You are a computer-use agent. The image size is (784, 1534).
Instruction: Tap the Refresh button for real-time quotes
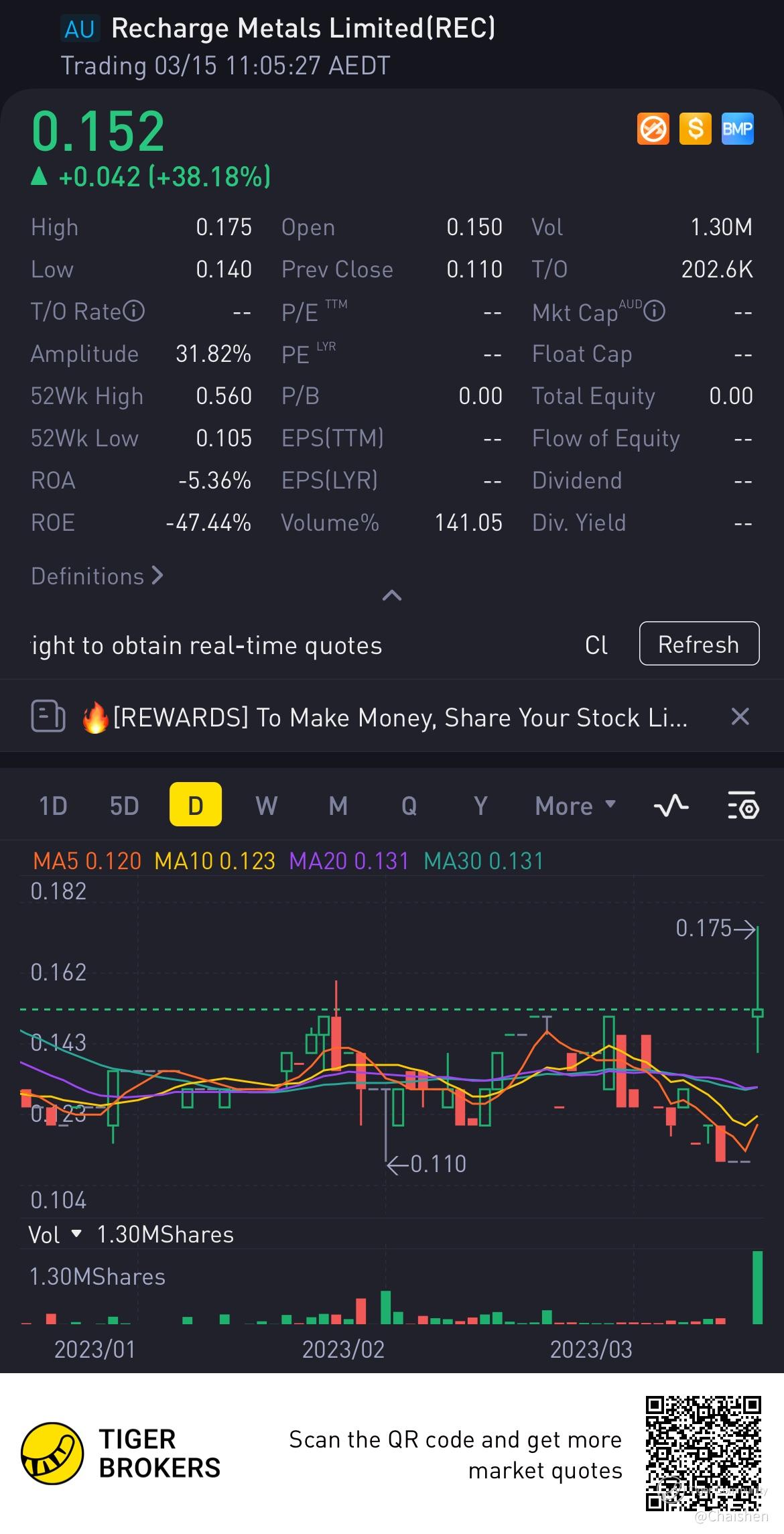click(x=699, y=643)
